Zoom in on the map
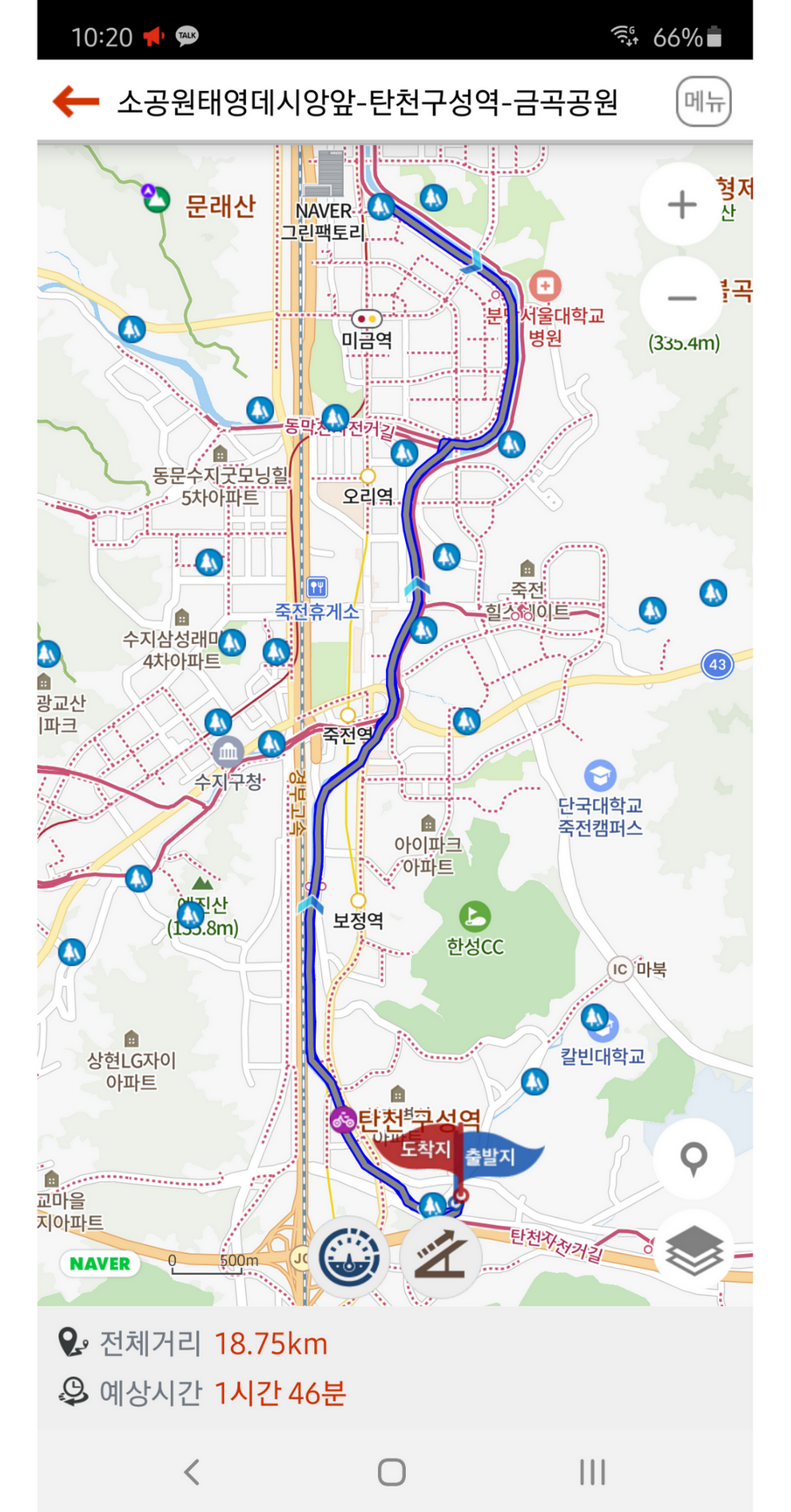 pyautogui.click(x=682, y=205)
